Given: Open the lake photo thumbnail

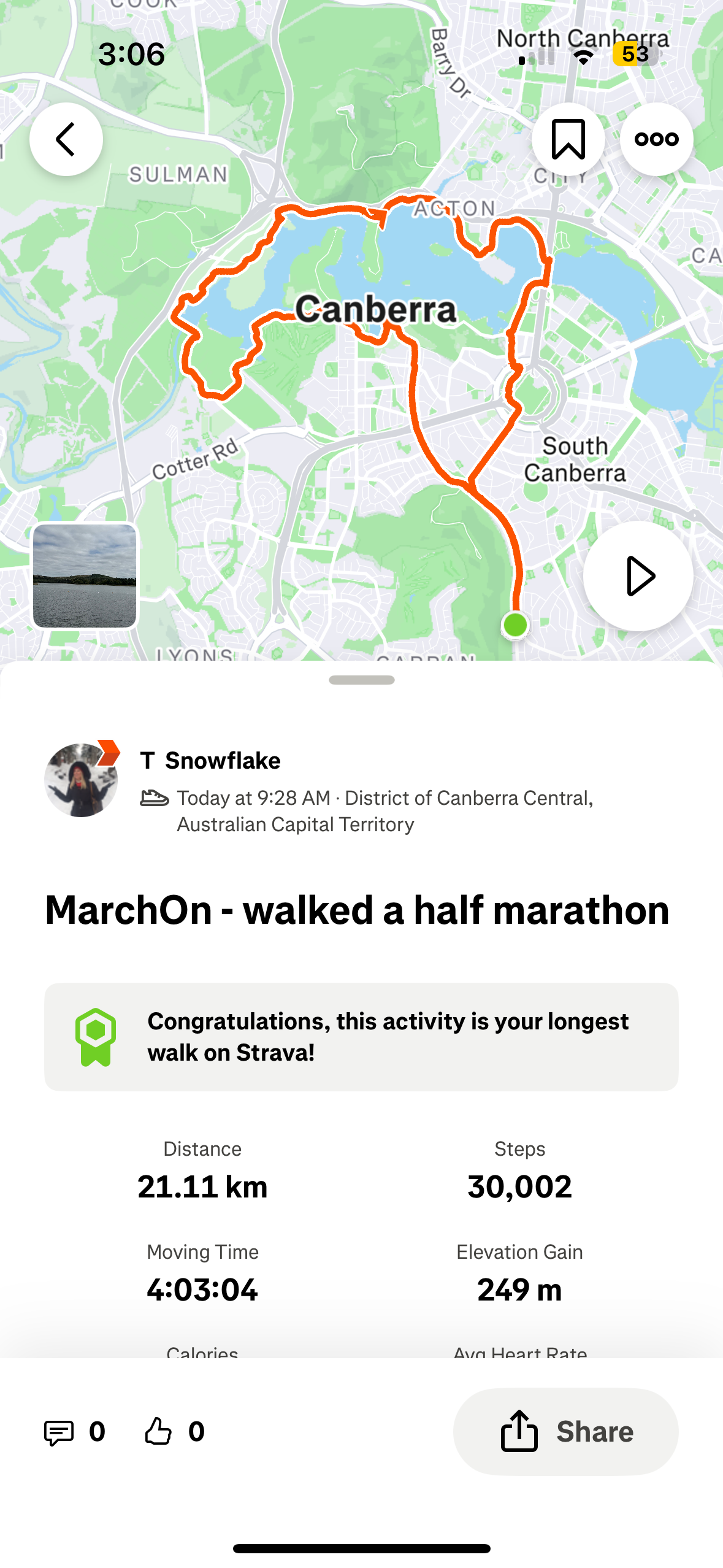Looking at the screenshot, I should click(x=85, y=576).
